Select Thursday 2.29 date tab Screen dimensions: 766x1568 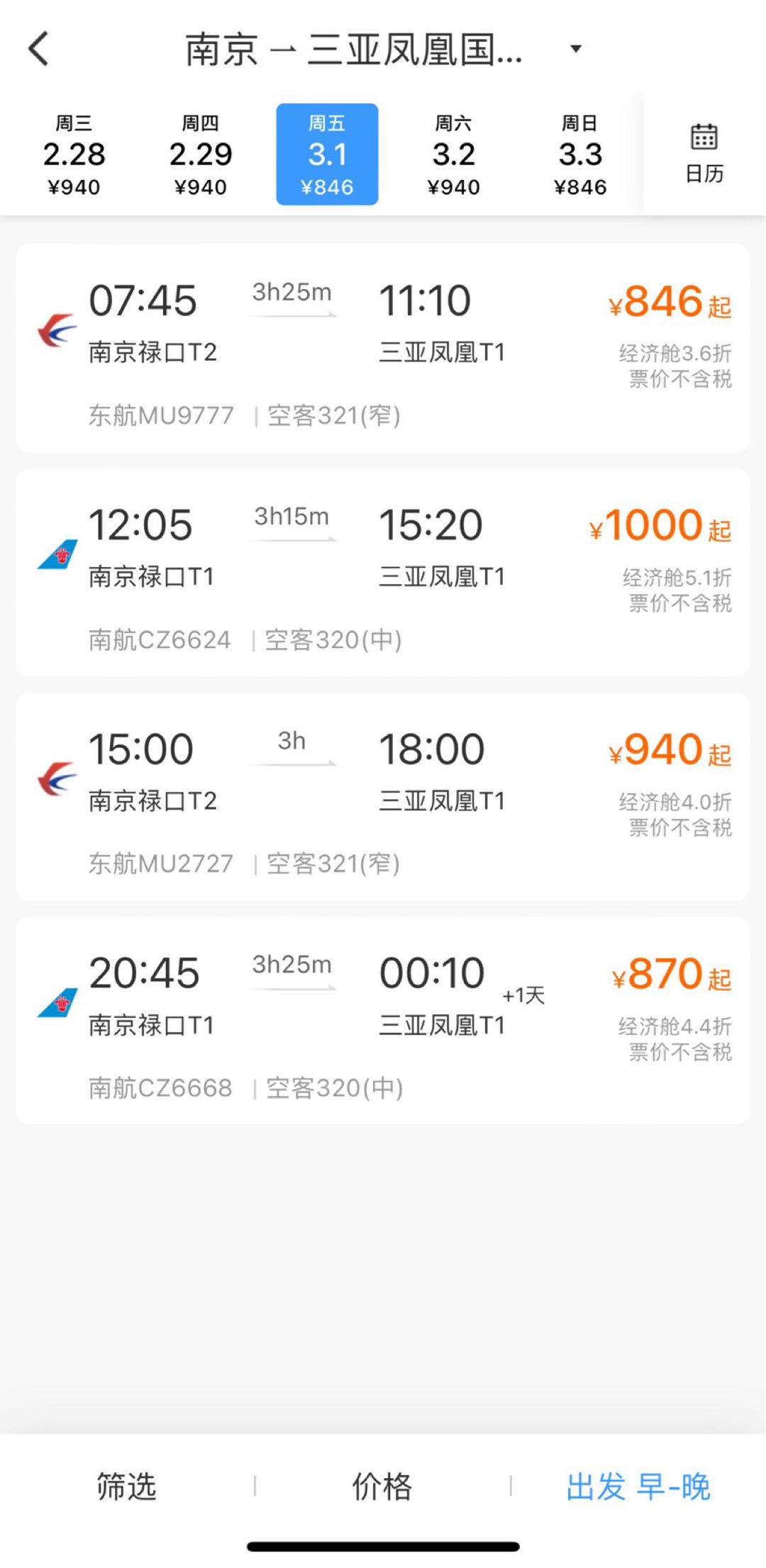(x=201, y=155)
